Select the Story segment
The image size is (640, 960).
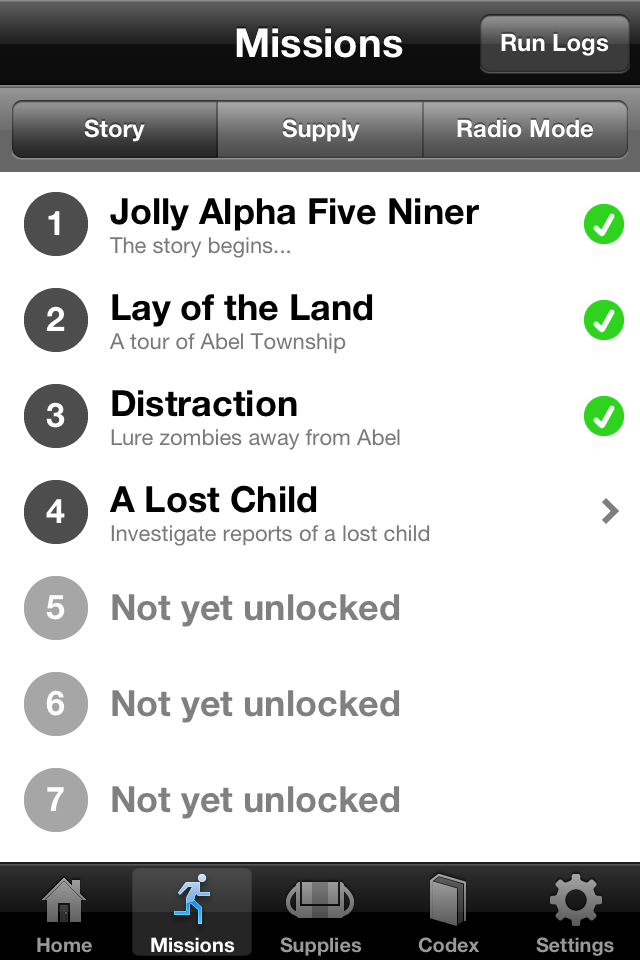(x=114, y=129)
